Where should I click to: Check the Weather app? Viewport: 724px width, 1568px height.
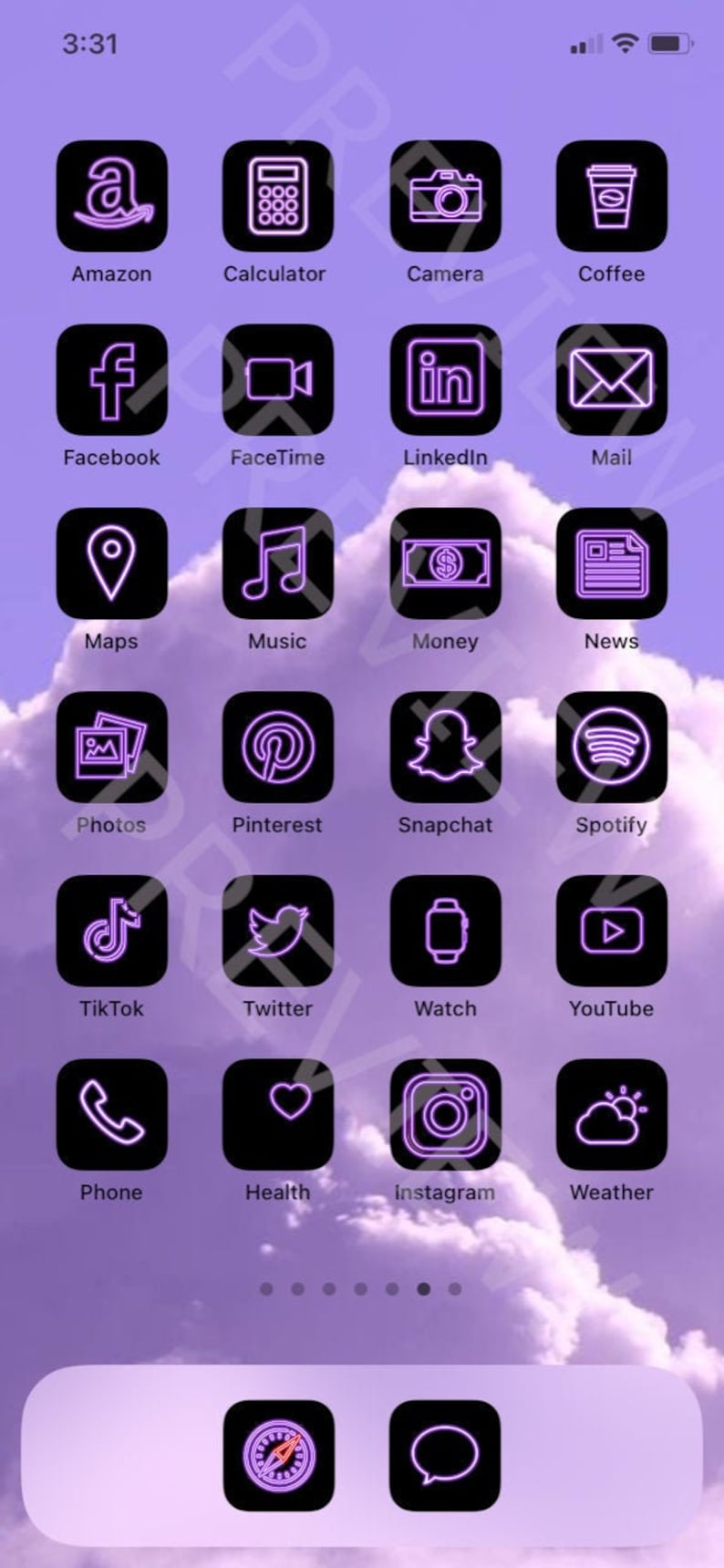coord(612,1115)
